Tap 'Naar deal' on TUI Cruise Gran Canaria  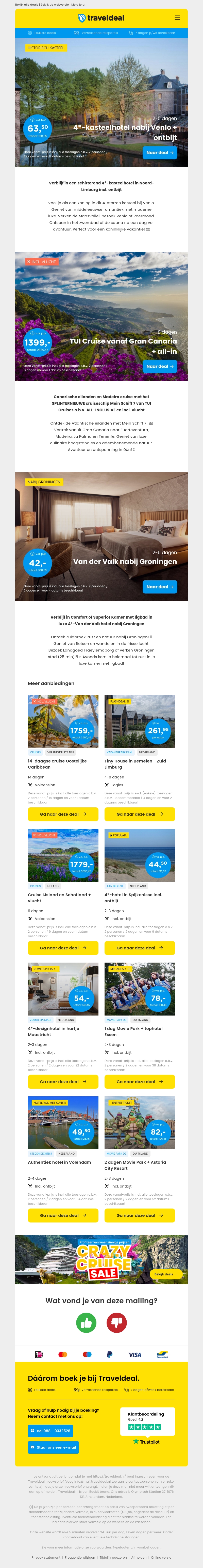pyautogui.click(x=160, y=367)
